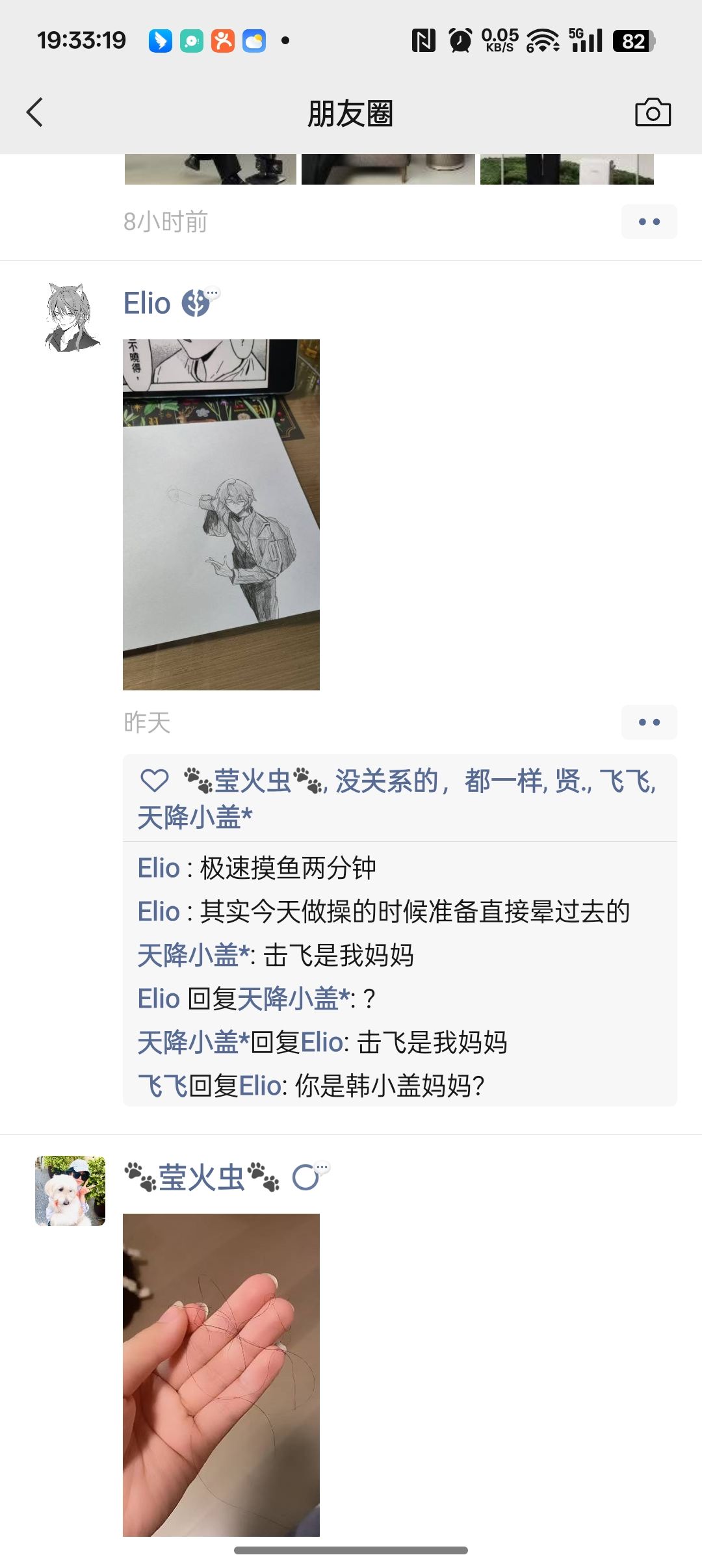Open 没关系的 in the likes list

(387, 781)
